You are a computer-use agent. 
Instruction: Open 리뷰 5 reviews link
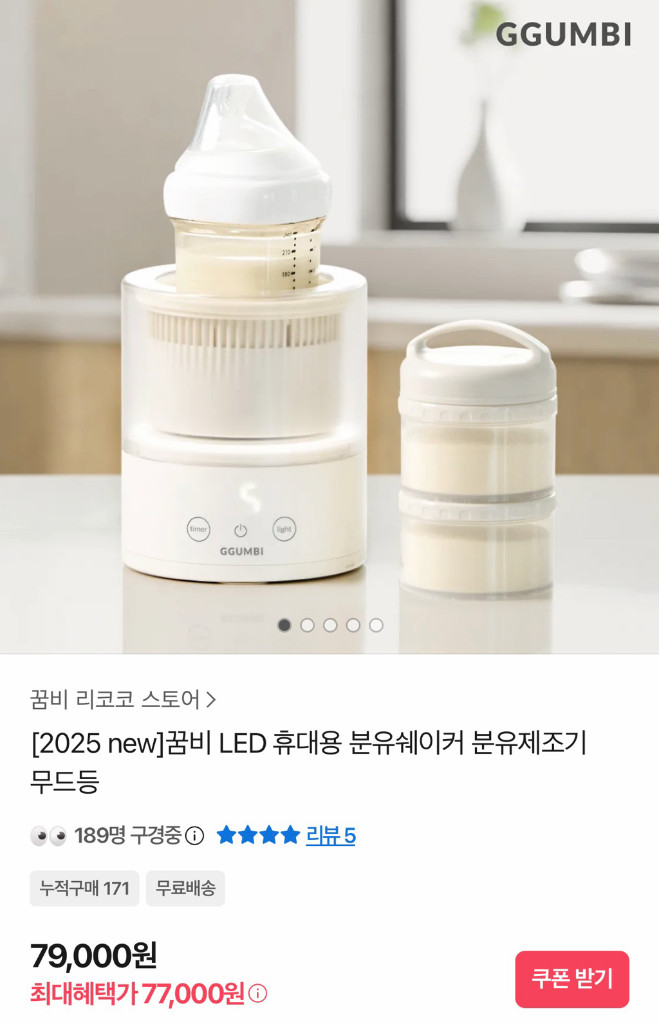click(x=330, y=835)
